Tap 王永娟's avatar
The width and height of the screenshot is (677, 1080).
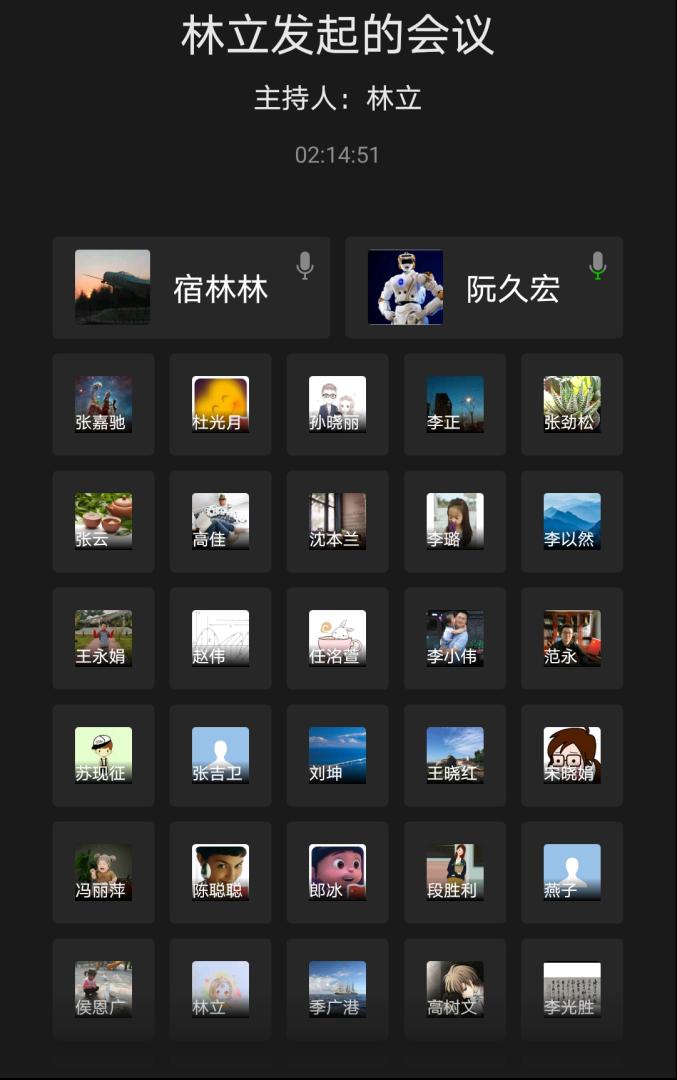[x=103, y=638]
